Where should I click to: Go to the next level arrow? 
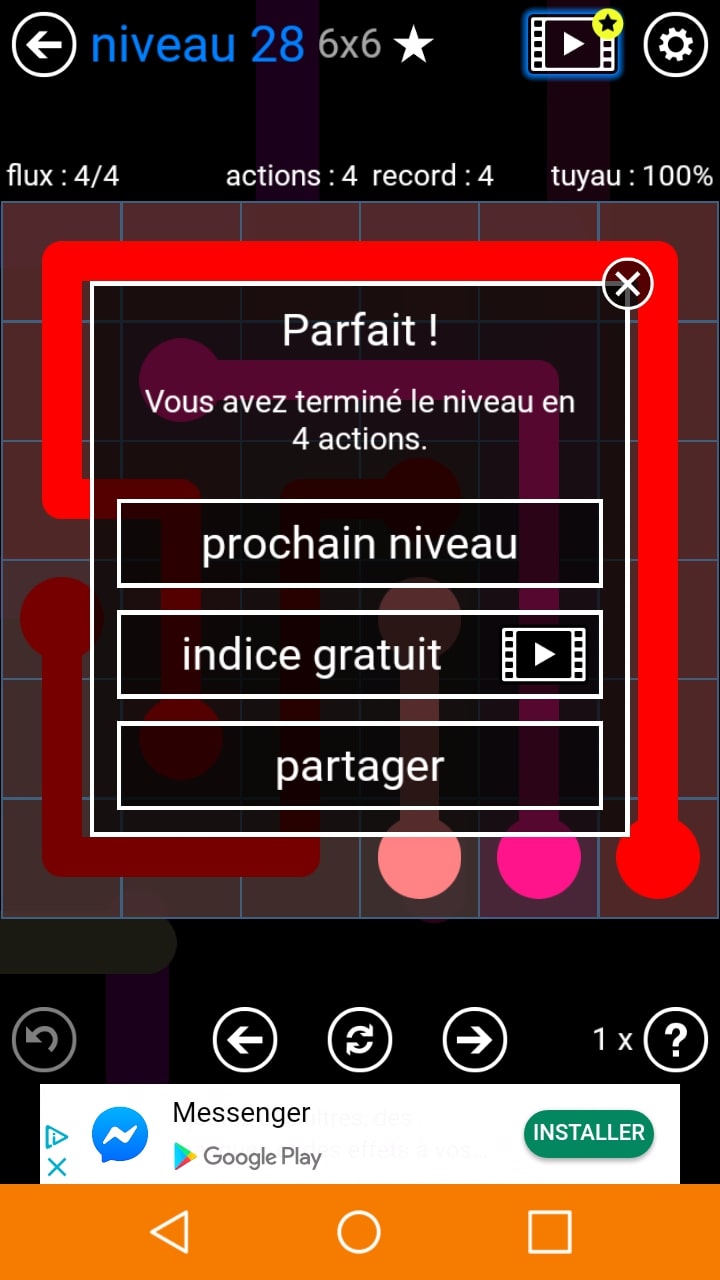click(x=475, y=1040)
